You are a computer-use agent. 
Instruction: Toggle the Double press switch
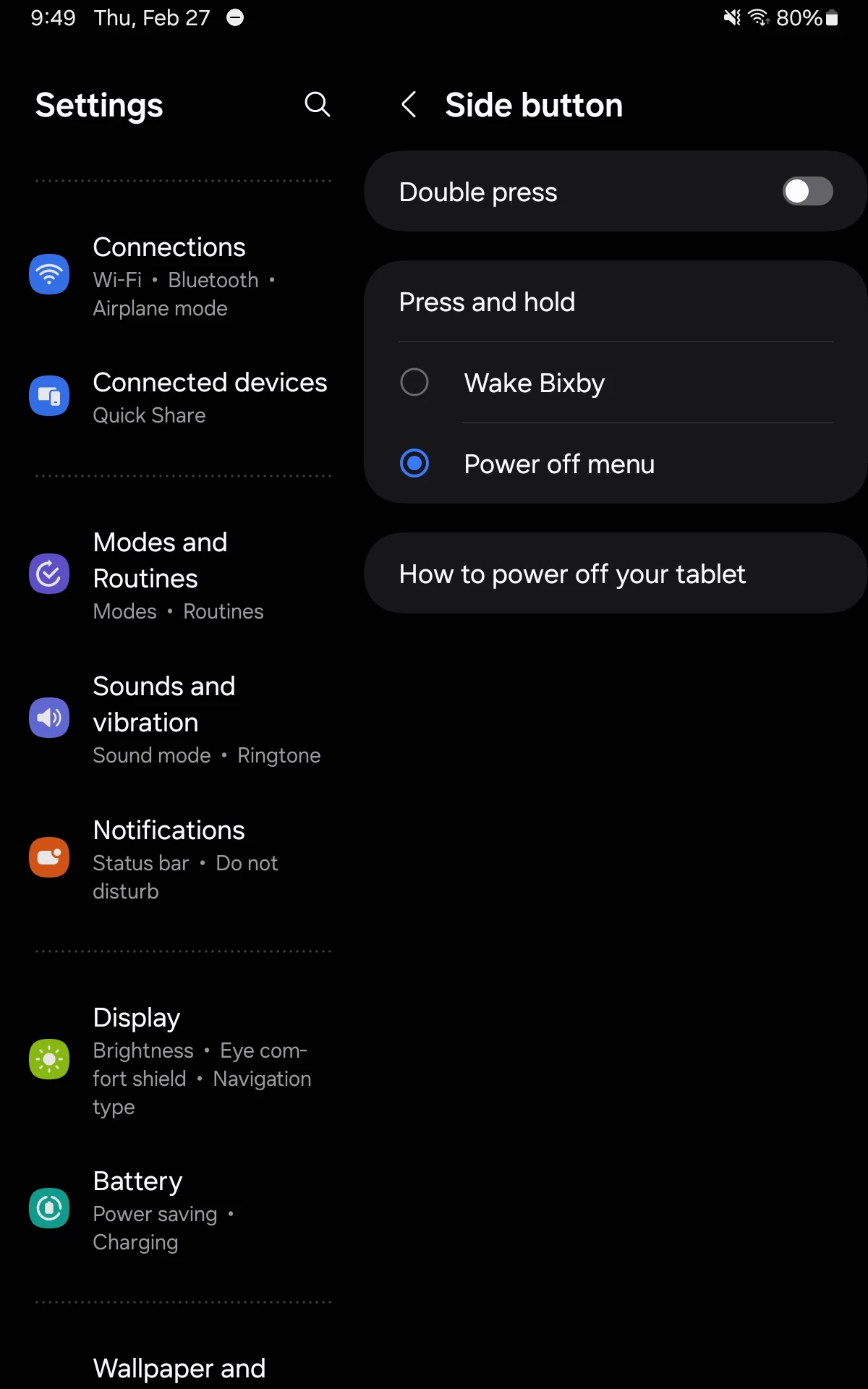tap(807, 192)
